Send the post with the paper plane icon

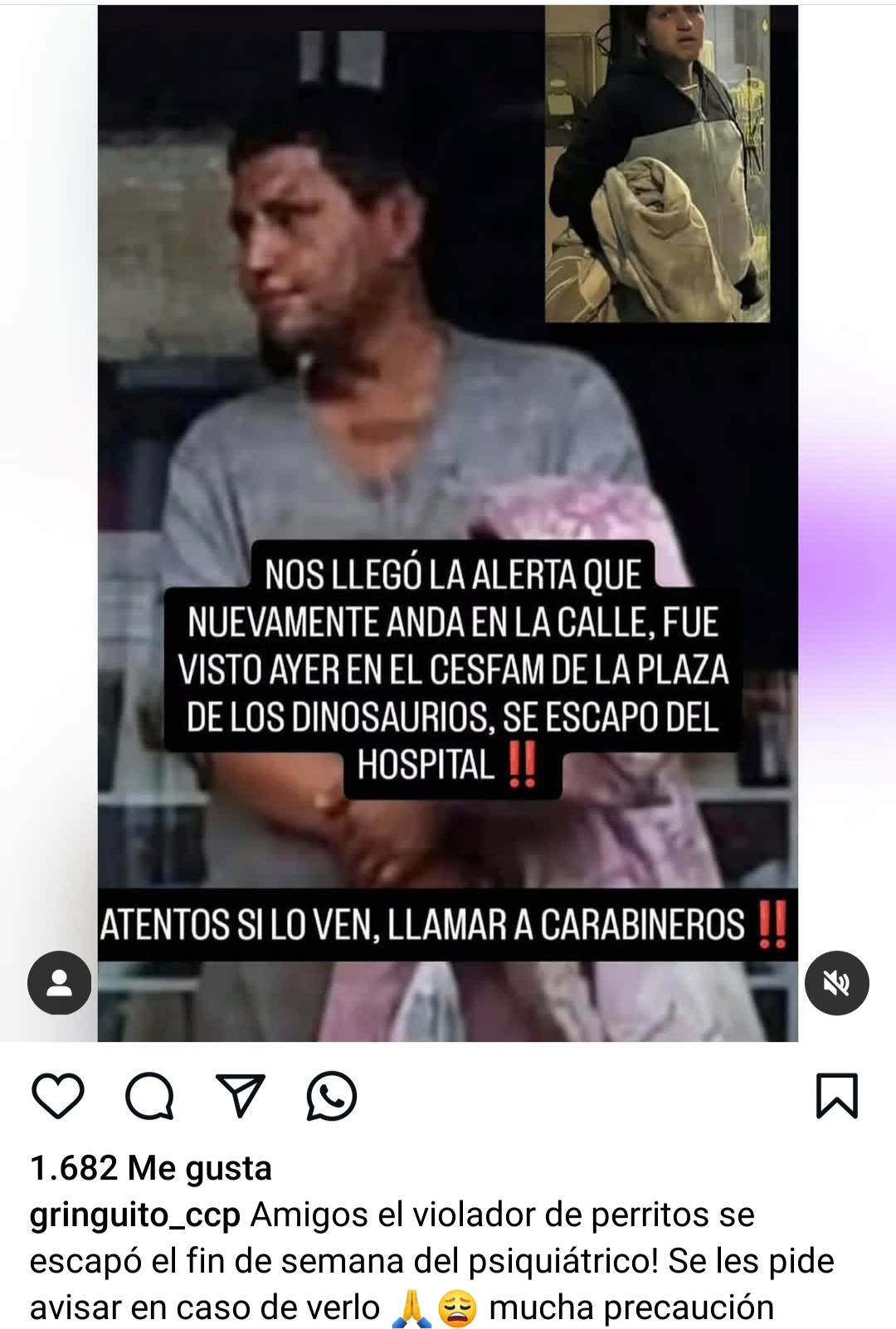(240, 1096)
